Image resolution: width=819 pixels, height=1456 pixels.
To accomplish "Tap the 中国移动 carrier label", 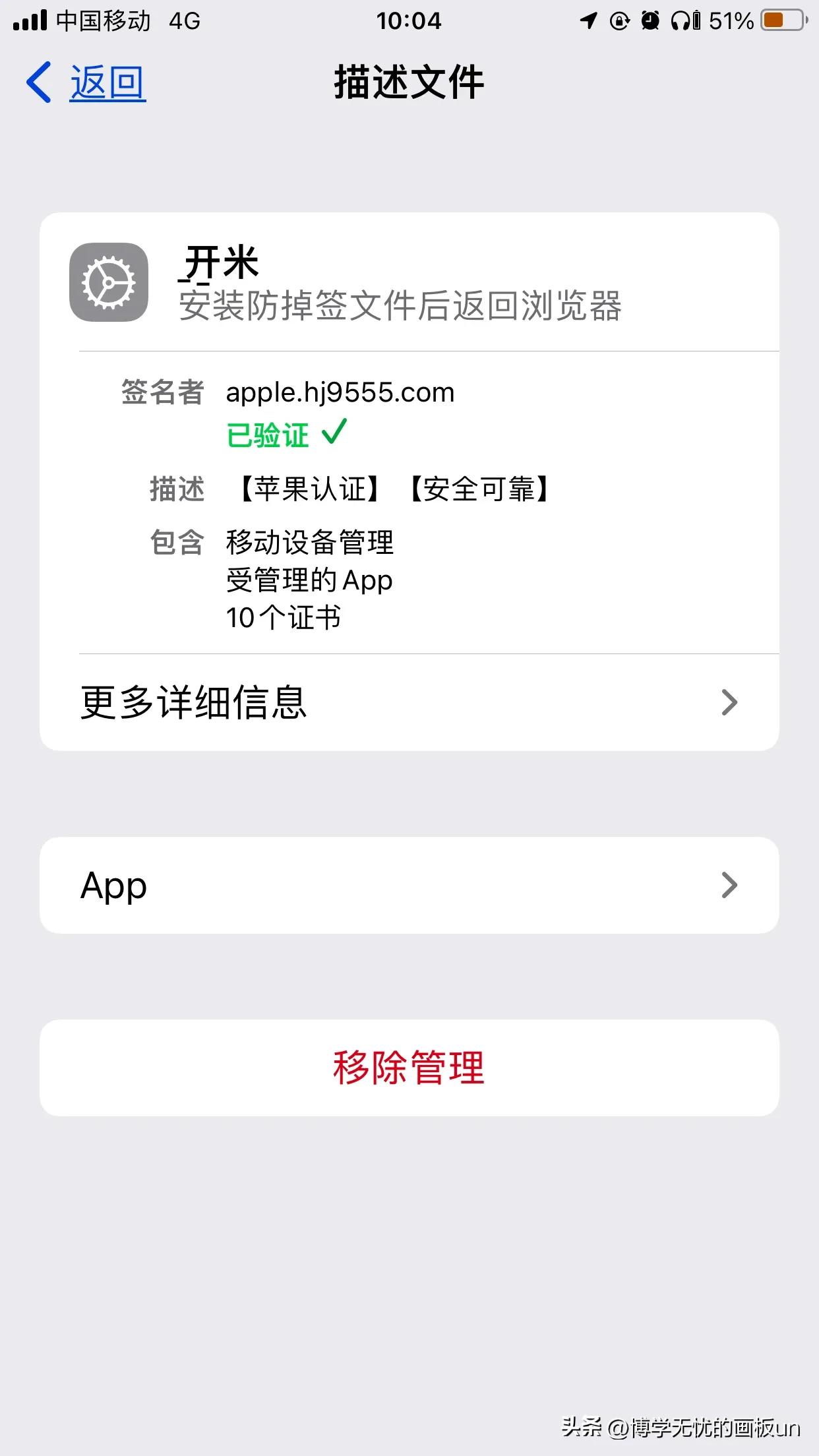I will [x=106, y=20].
